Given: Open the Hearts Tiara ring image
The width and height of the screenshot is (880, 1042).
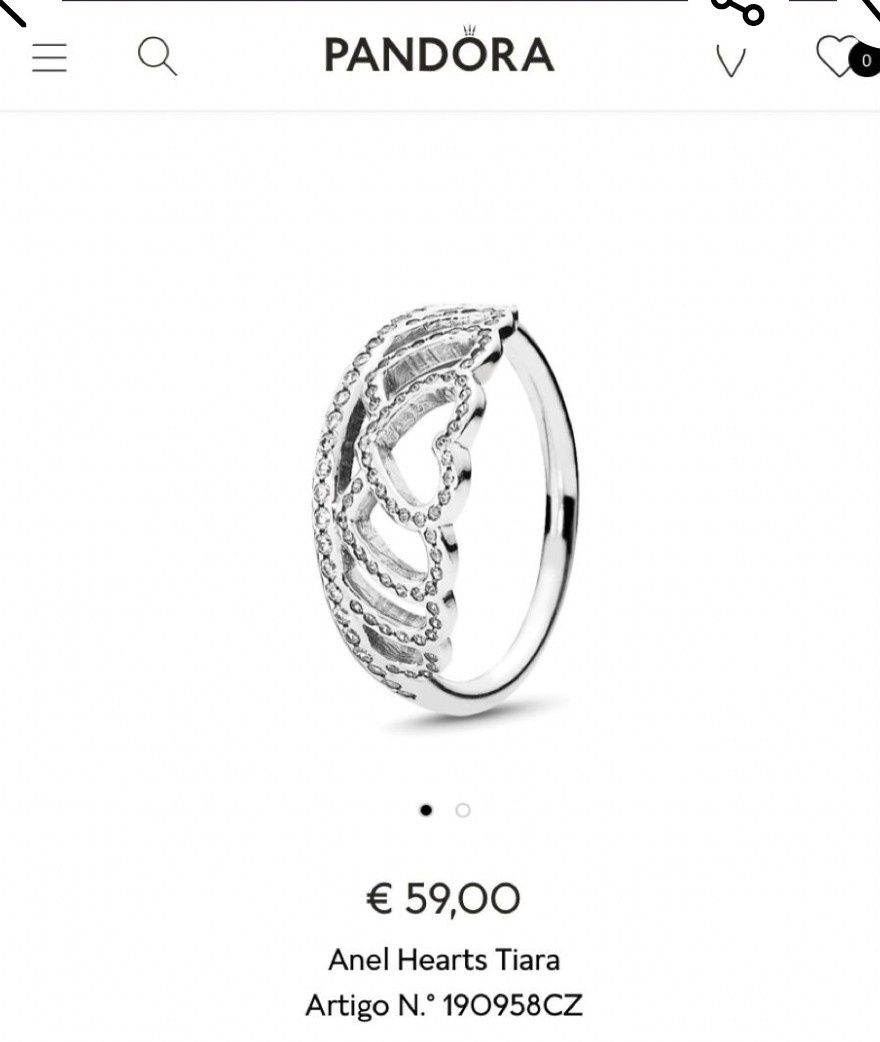Looking at the screenshot, I should point(444,510).
